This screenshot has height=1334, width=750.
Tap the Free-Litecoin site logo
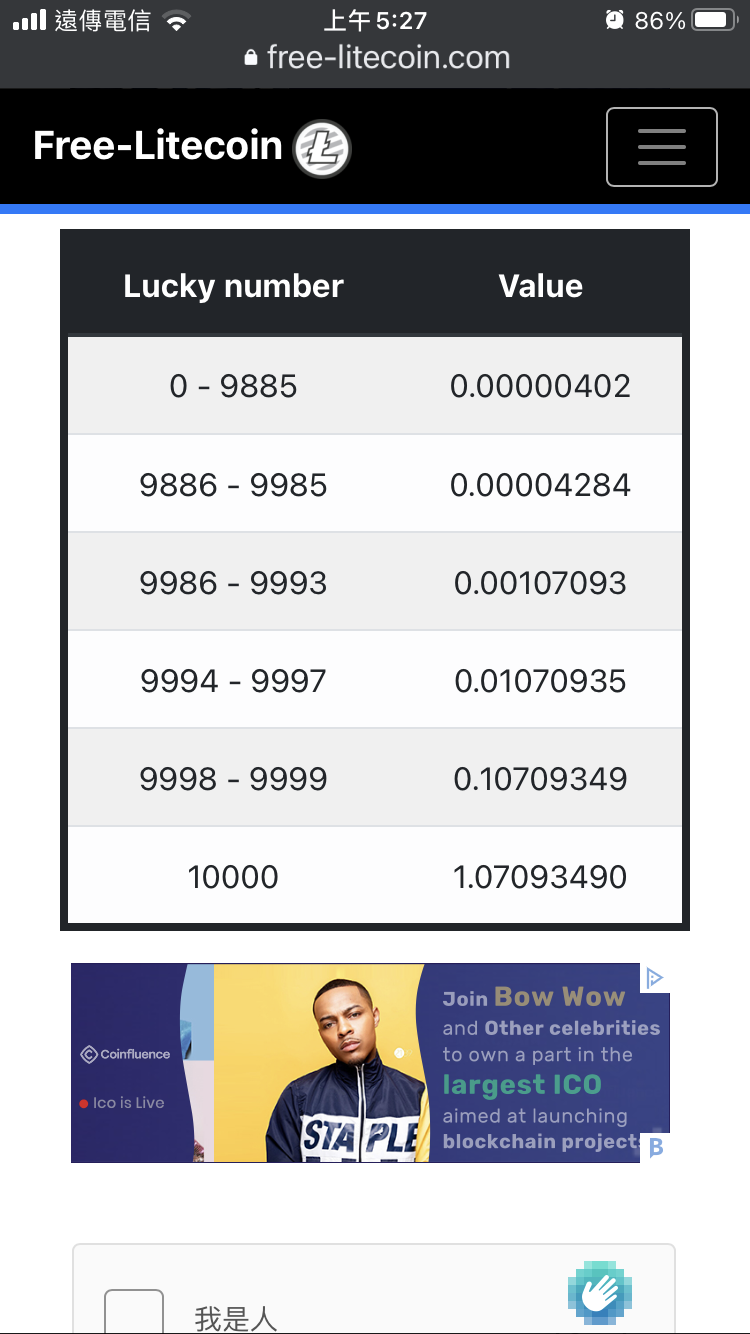pyautogui.click(x=192, y=147)
